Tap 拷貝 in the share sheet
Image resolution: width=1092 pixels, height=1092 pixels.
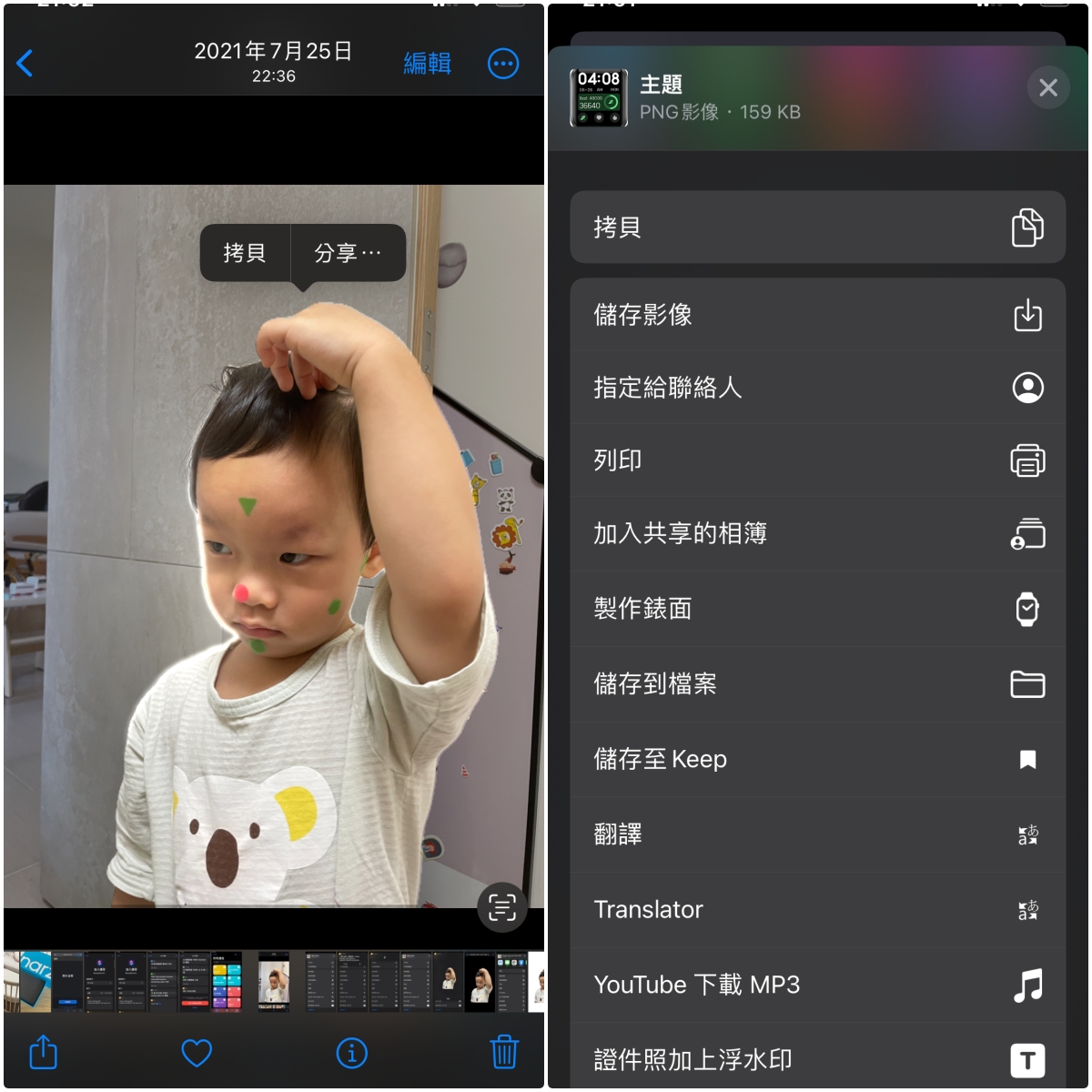(x=817, y=227)
